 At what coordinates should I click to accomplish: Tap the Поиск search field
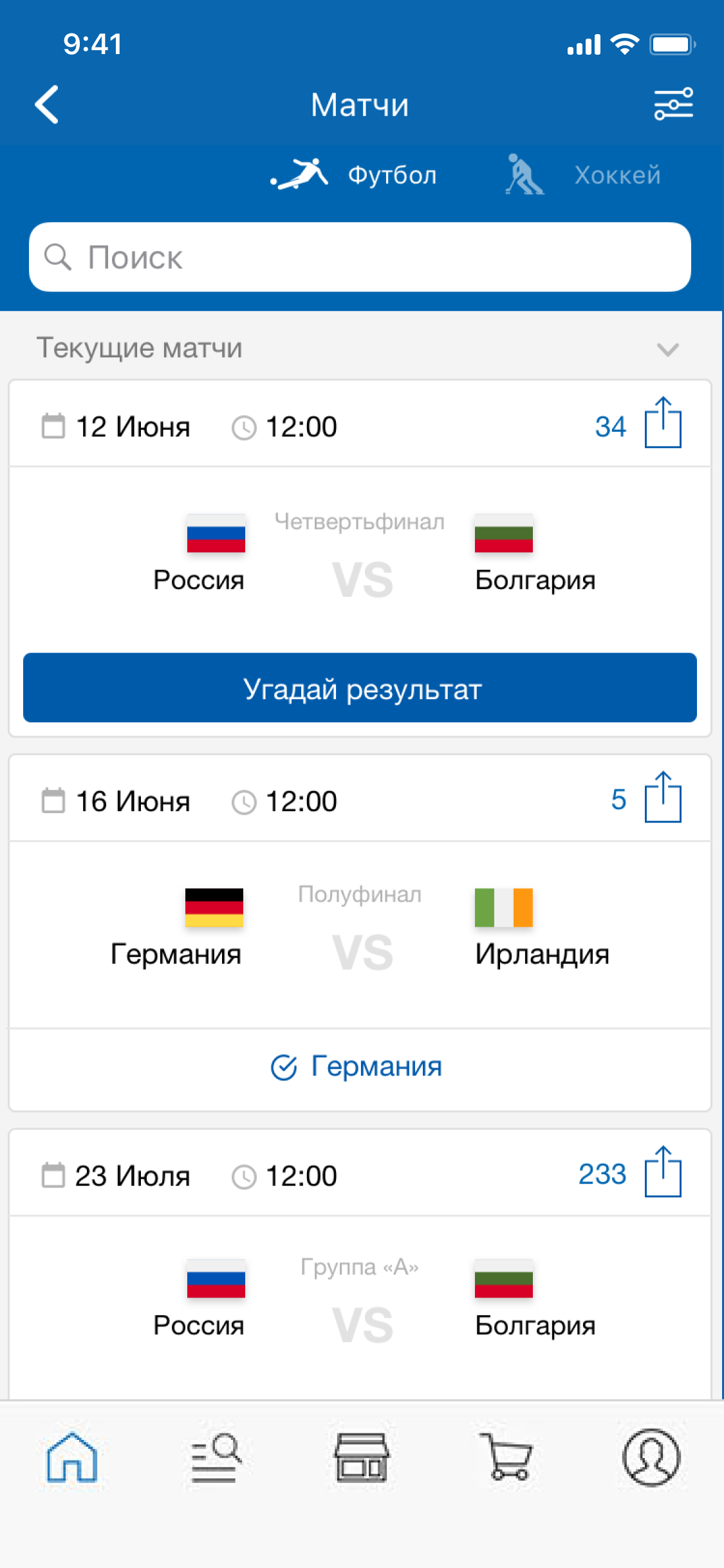coord(360,257)
